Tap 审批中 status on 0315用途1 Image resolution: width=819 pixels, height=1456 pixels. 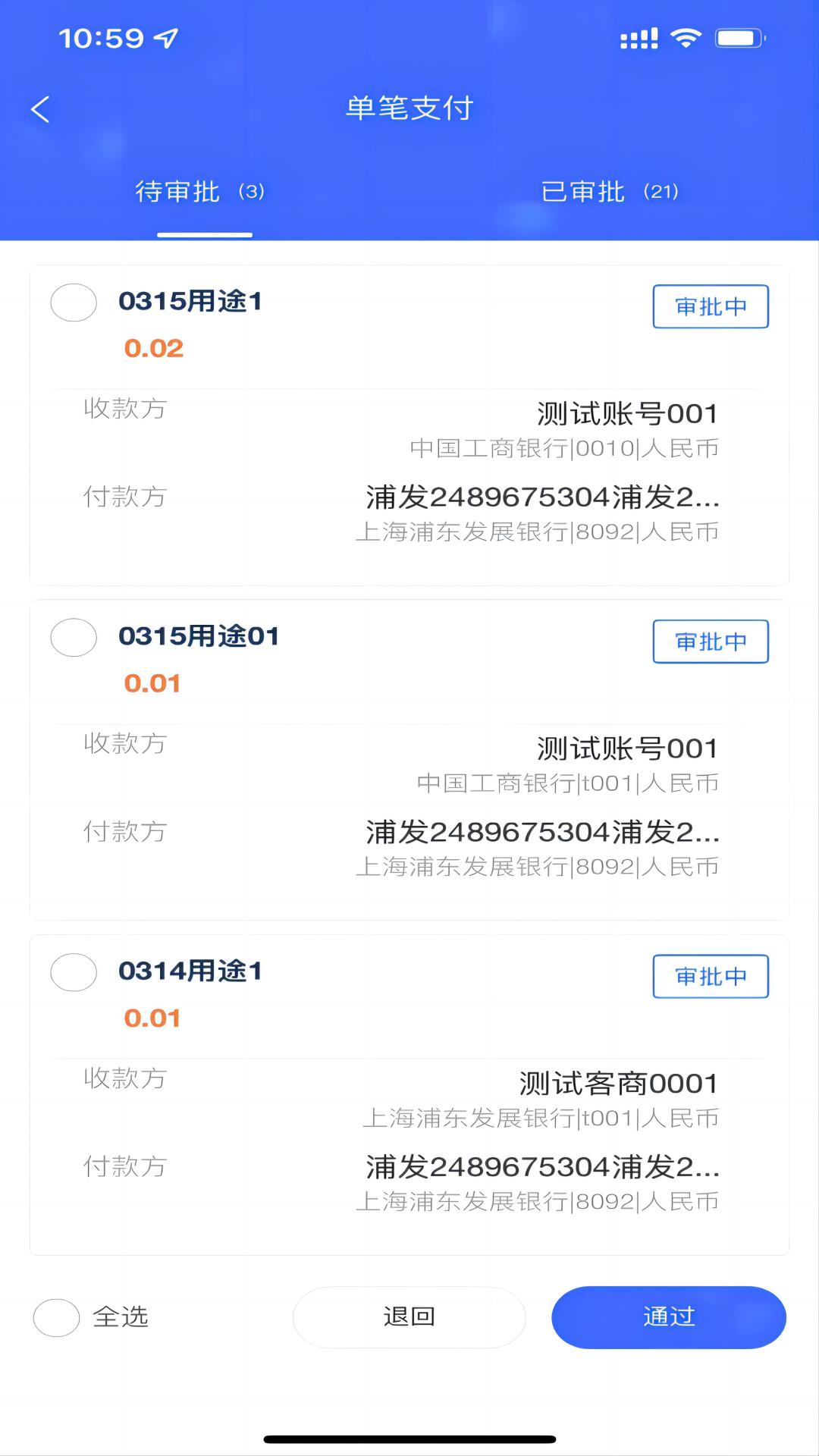pos(711,306)
